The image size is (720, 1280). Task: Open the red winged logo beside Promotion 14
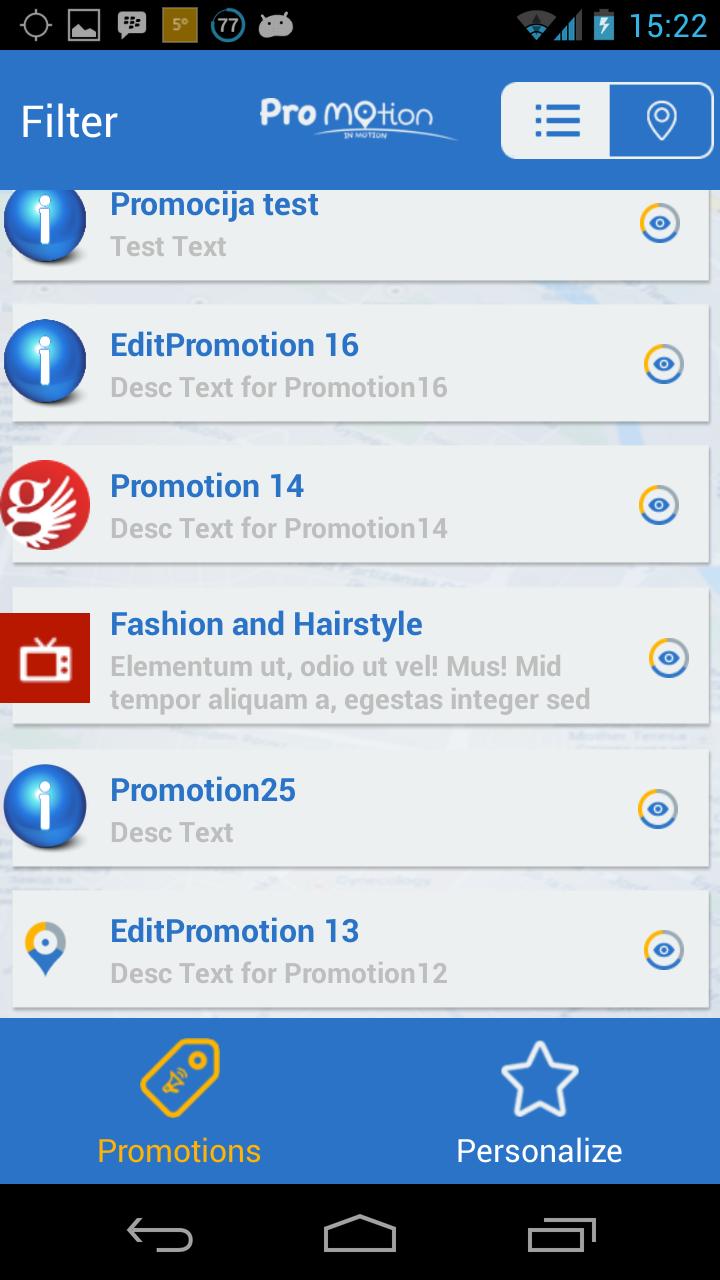coord(45,505)
